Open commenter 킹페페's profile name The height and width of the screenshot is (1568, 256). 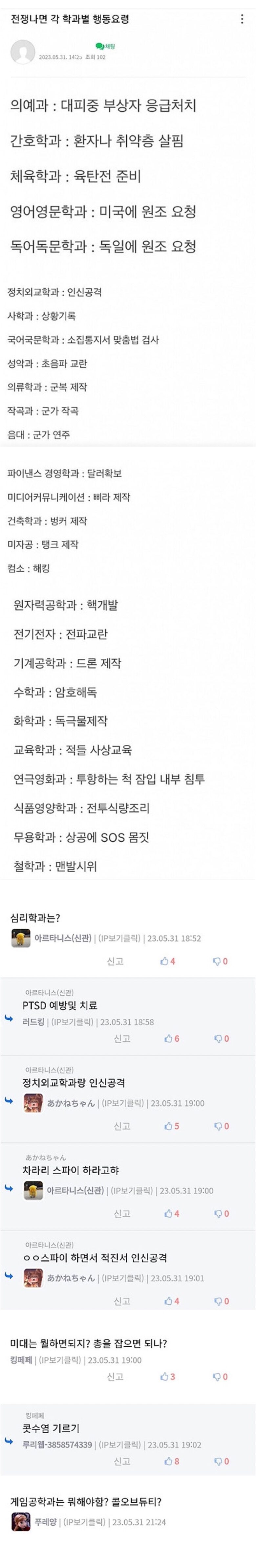[21, 1359]
